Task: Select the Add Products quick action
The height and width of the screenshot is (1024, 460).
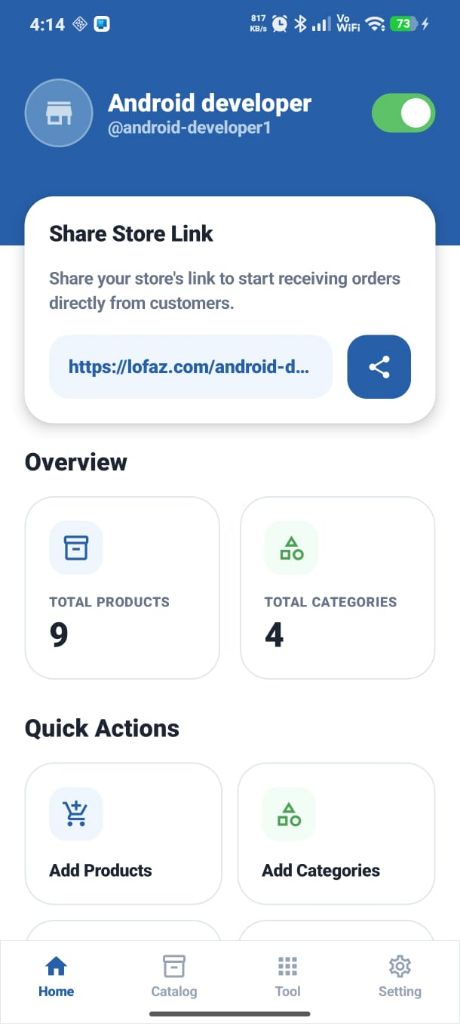Action: point(123,833)
